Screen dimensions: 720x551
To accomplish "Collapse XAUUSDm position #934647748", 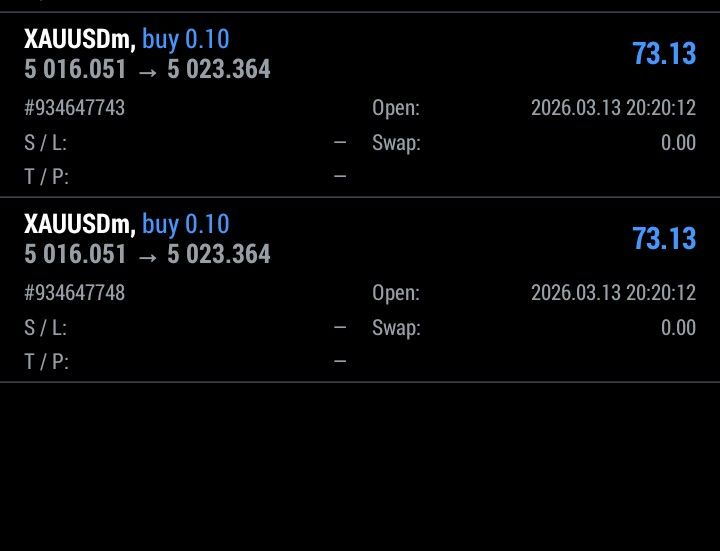I will pos(360,240).
